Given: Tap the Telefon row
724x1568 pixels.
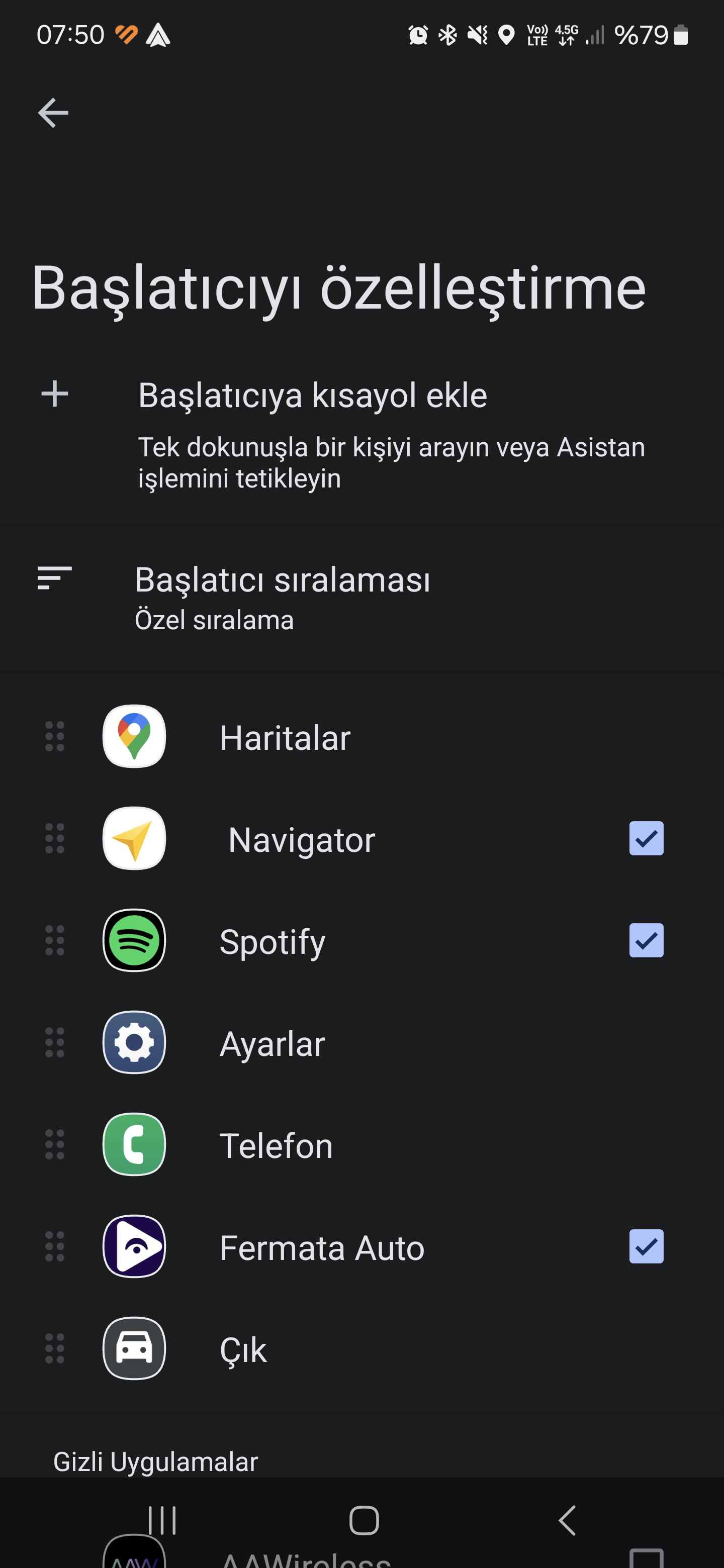Looking at the screenshot, I should pos(361,1144).
